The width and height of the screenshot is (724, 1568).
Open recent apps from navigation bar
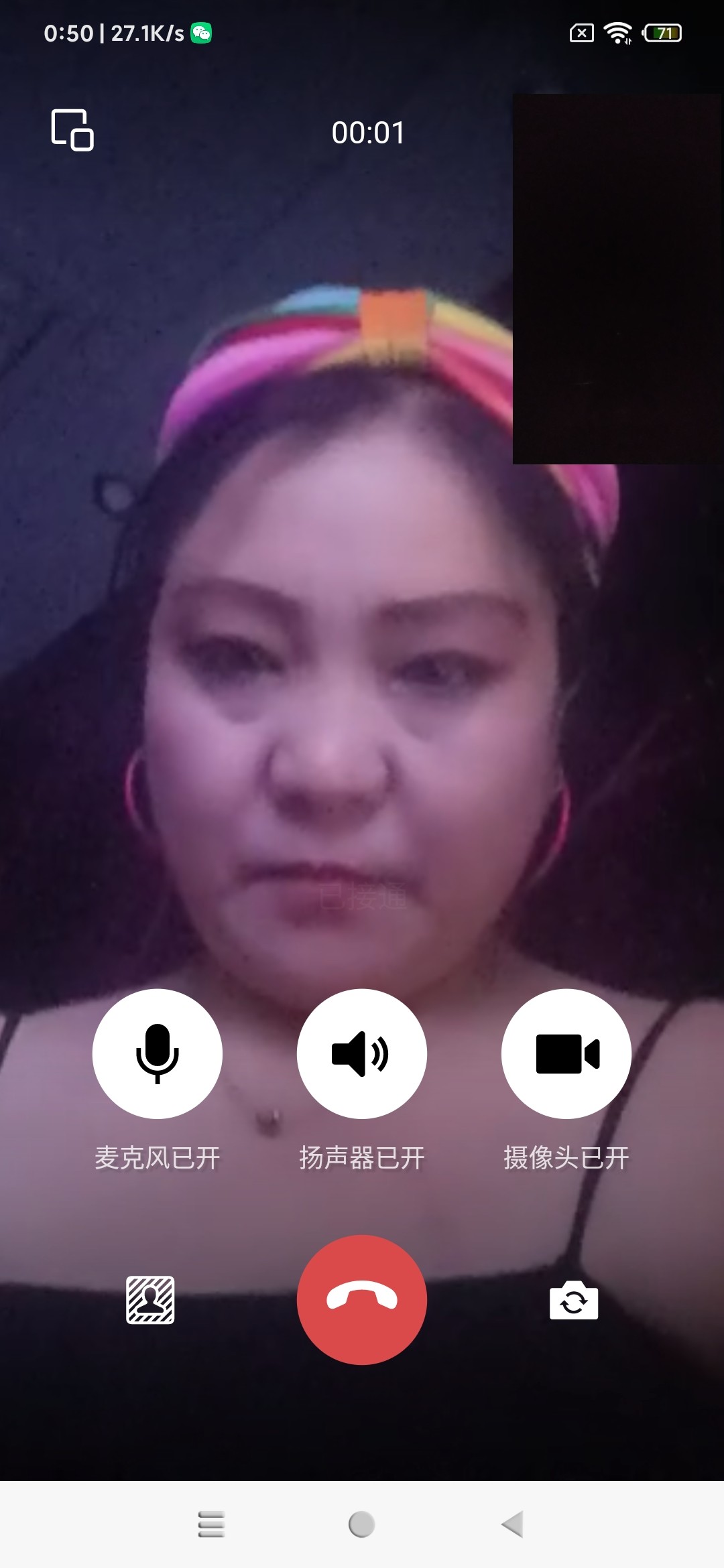click(x=211, y=1524)
